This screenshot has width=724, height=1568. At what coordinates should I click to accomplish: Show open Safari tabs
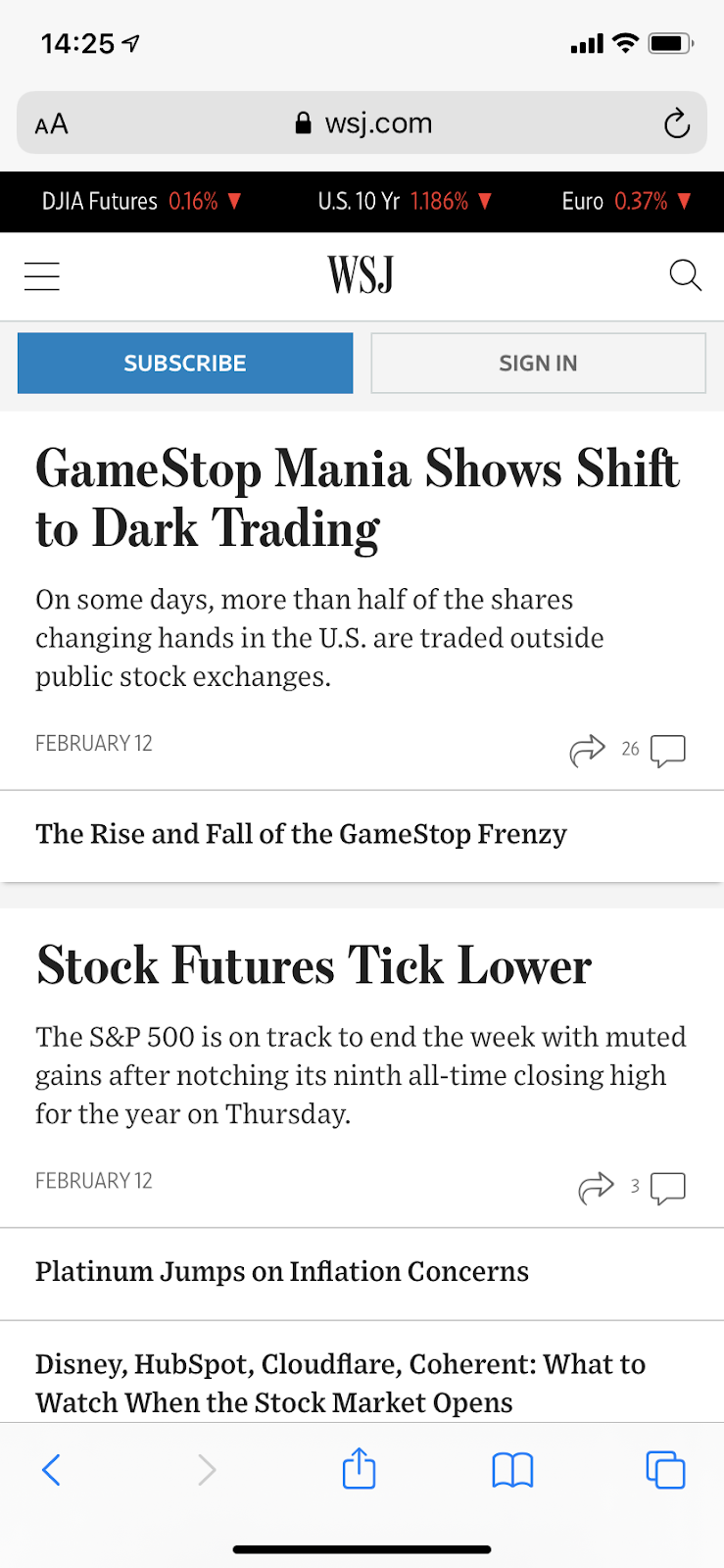[x=665, y=1470]
